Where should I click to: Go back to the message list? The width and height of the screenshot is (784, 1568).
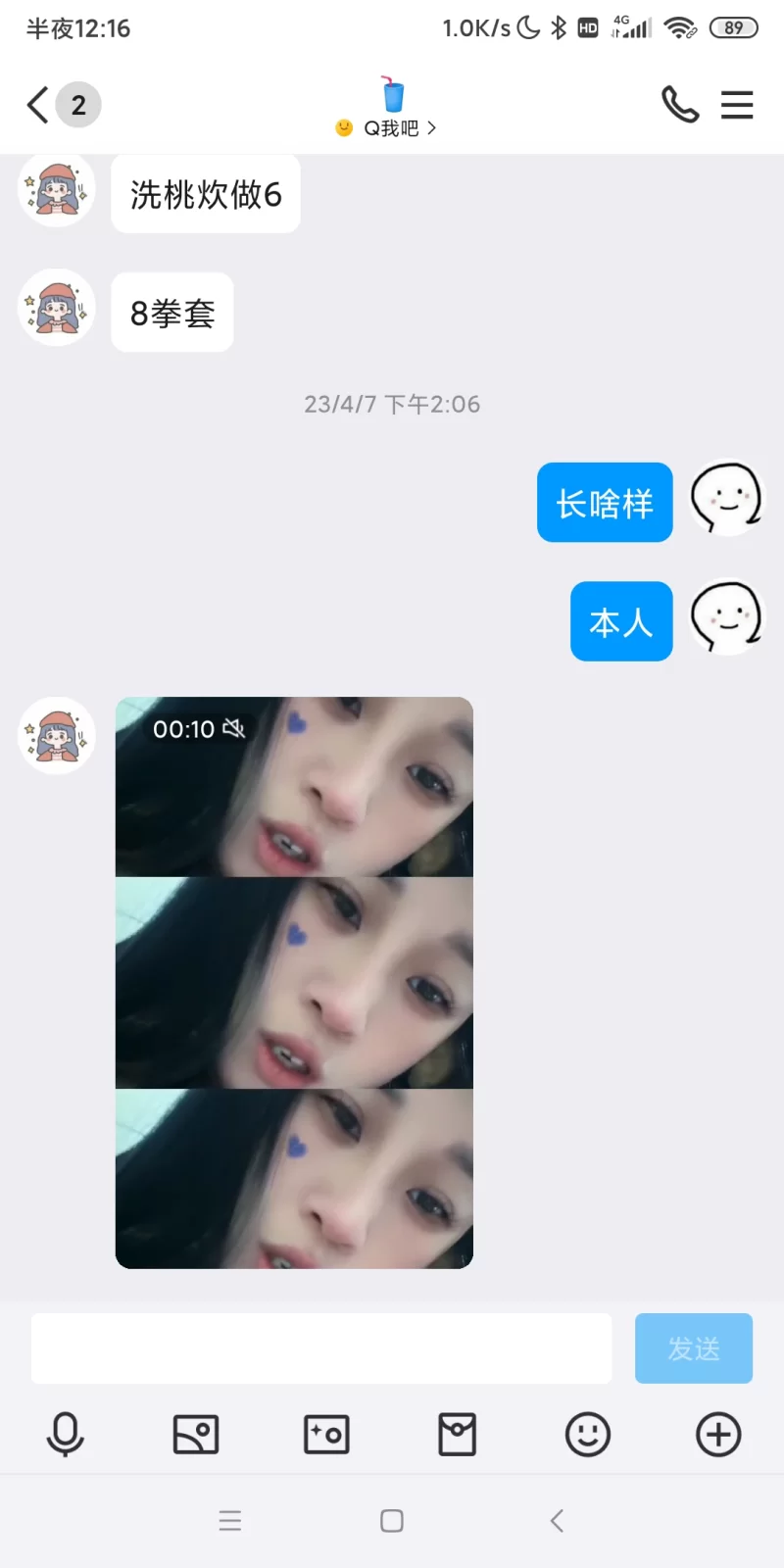39,105
